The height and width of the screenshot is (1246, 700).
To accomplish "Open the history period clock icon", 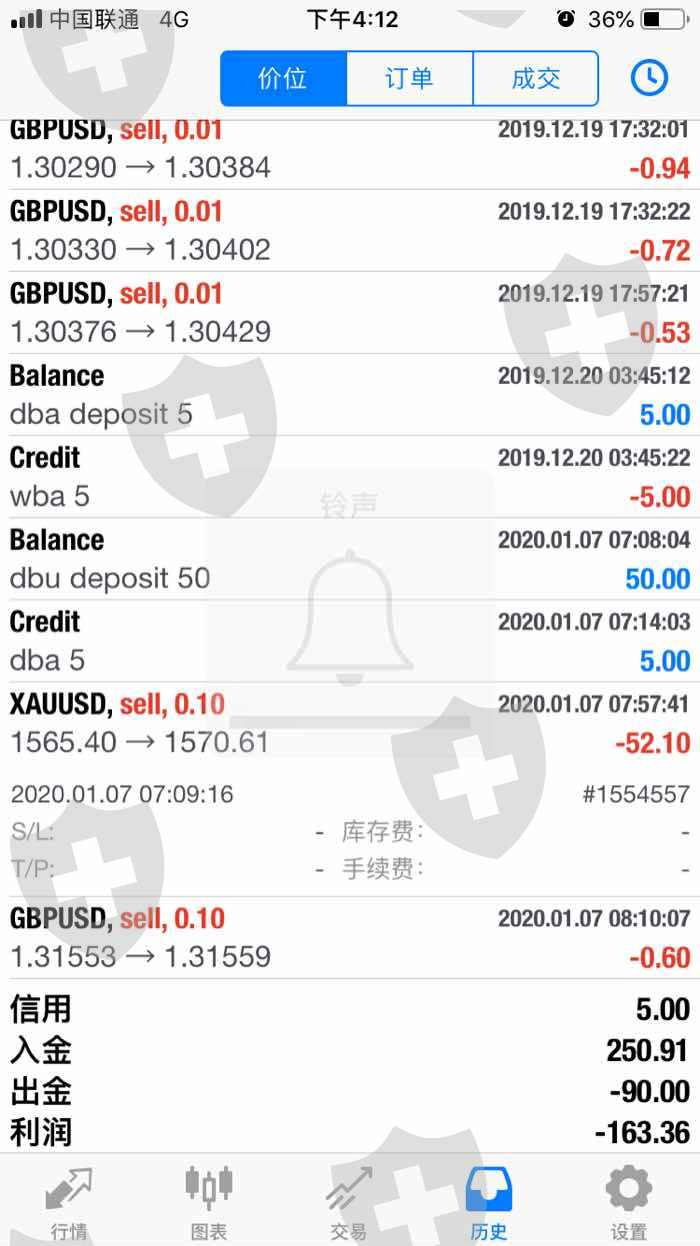I will [649, 78].
